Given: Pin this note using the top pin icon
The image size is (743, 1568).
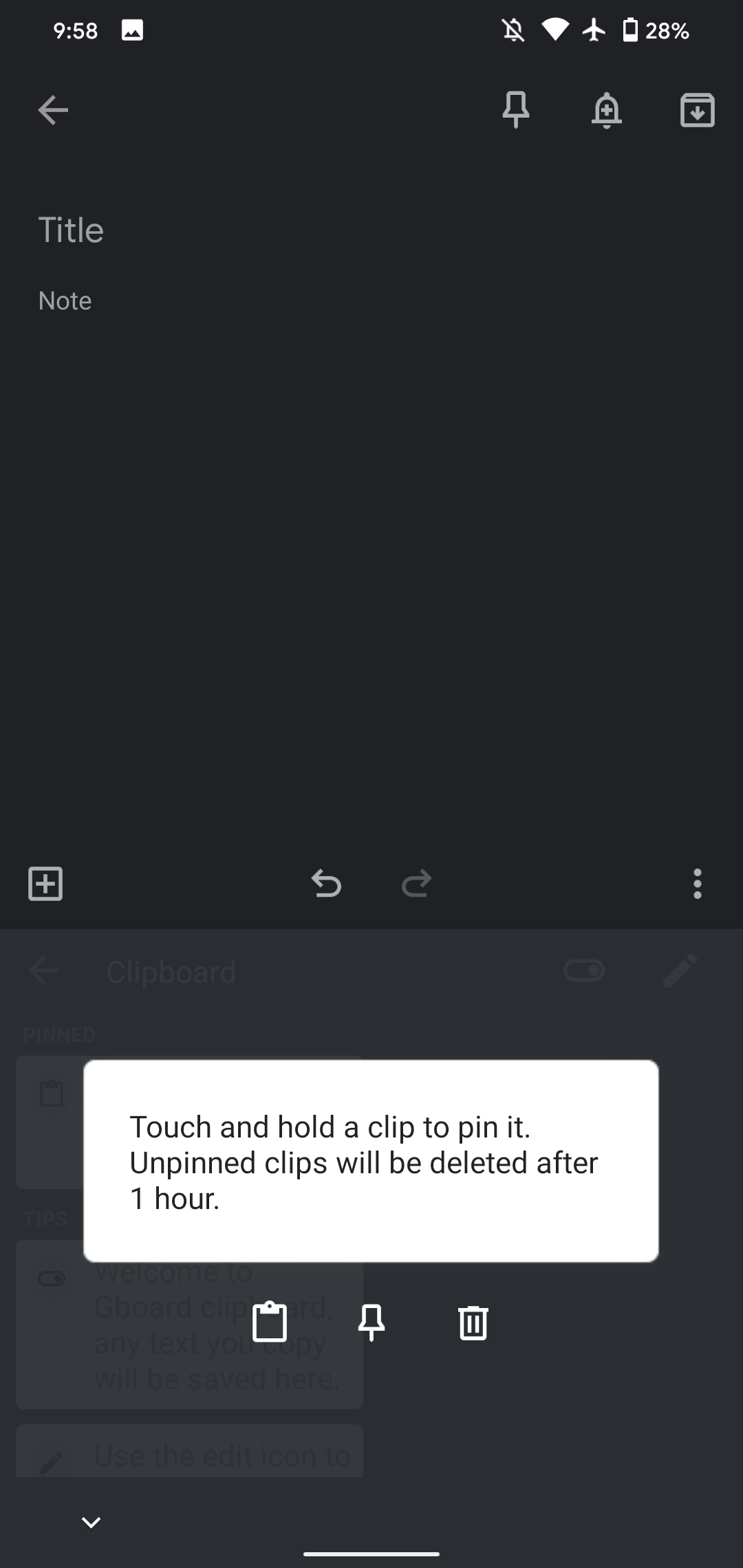Looking at the screenshot, I should pos(516,110).
